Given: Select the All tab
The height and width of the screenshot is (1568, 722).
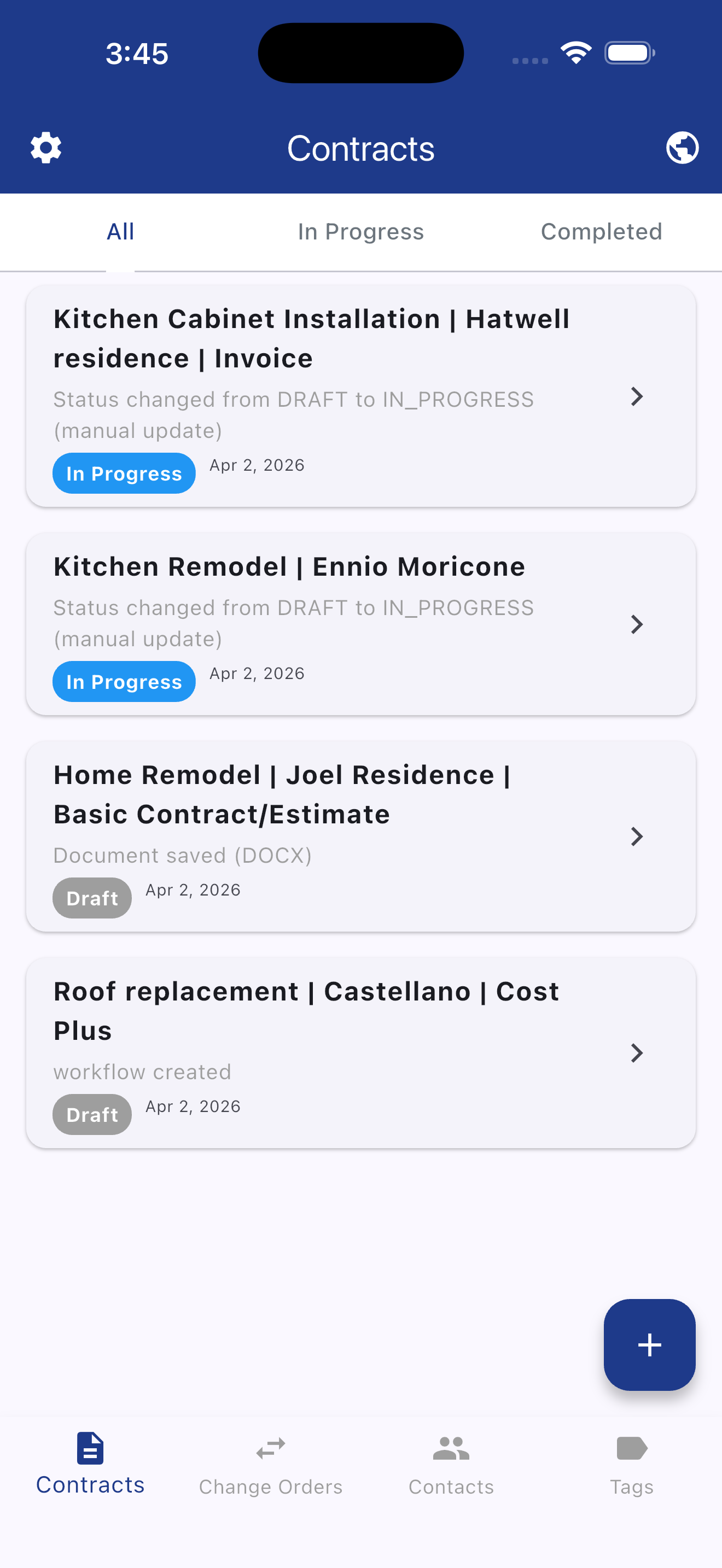Looking at the screenshot, I should coord(120,232).
